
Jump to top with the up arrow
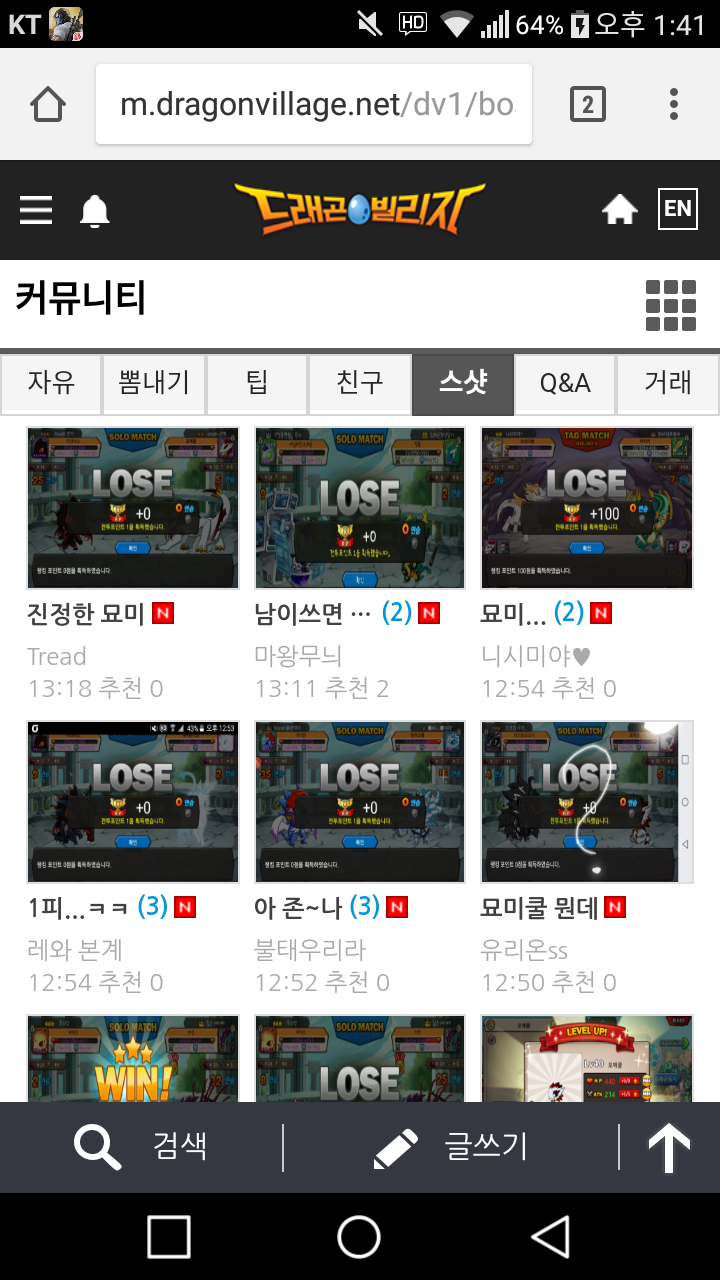pos(669,1148)
